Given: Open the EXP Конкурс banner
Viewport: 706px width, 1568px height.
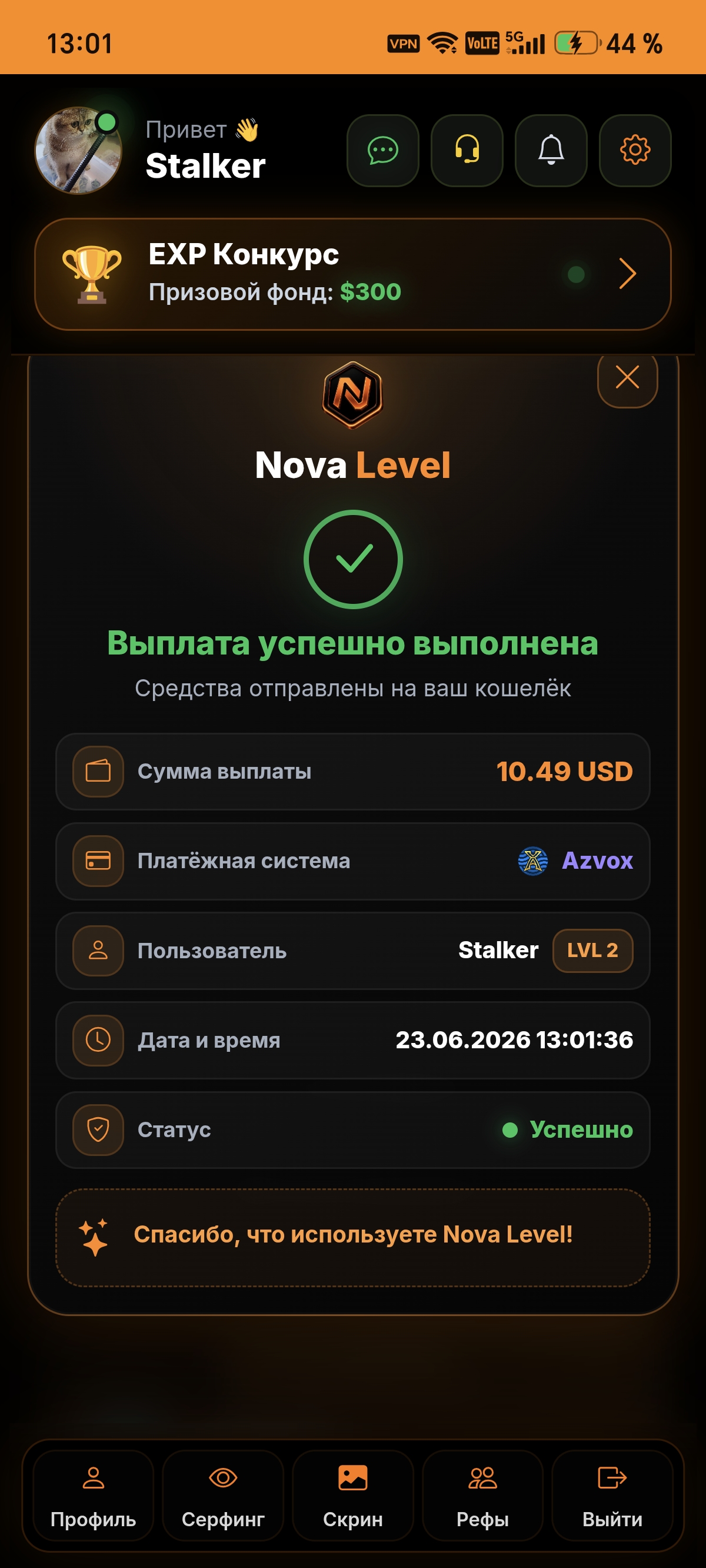Looking at the screenshot, I should click(353, 274).
